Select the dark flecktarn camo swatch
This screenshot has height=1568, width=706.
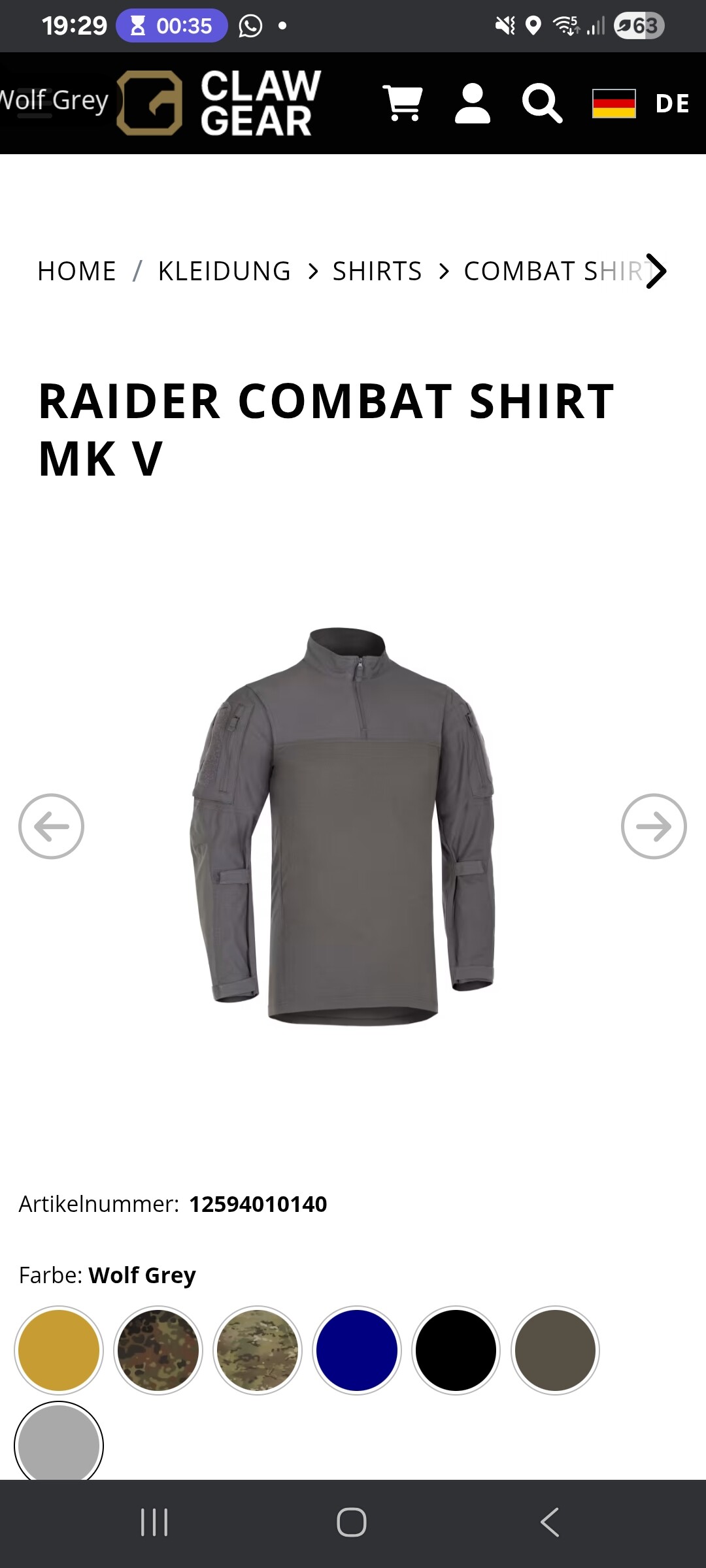coord(158,1350)
